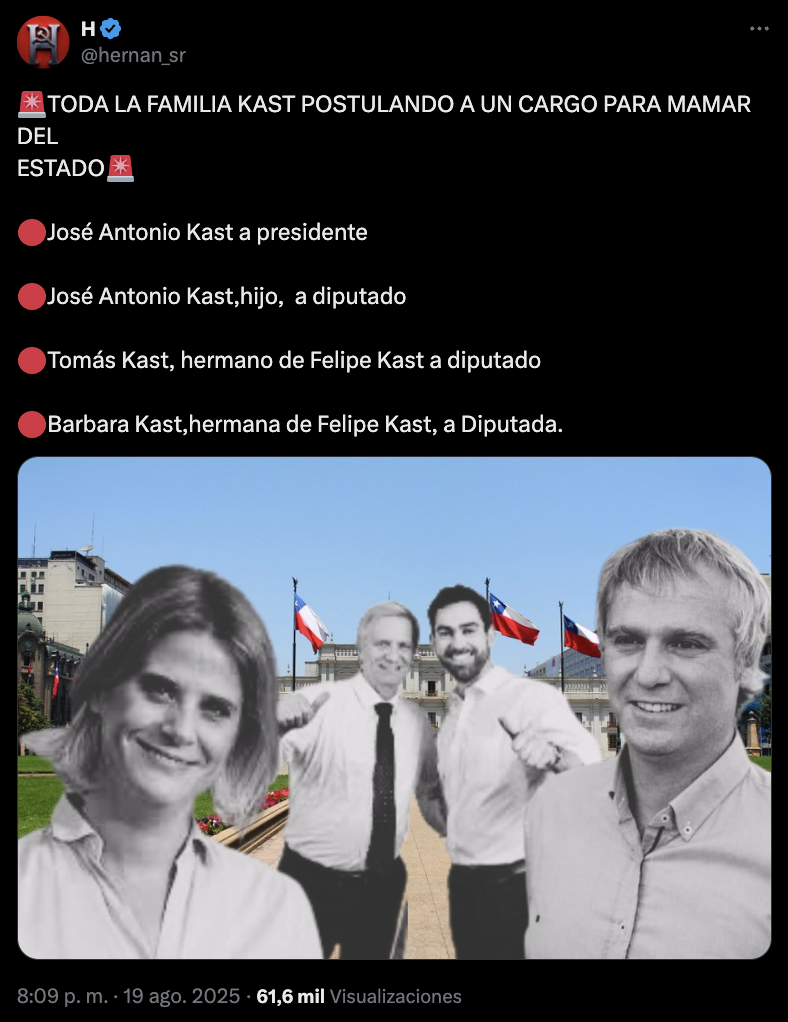Enlarge the attached Kast family image

pyautogui.click(x=394, y=708)
